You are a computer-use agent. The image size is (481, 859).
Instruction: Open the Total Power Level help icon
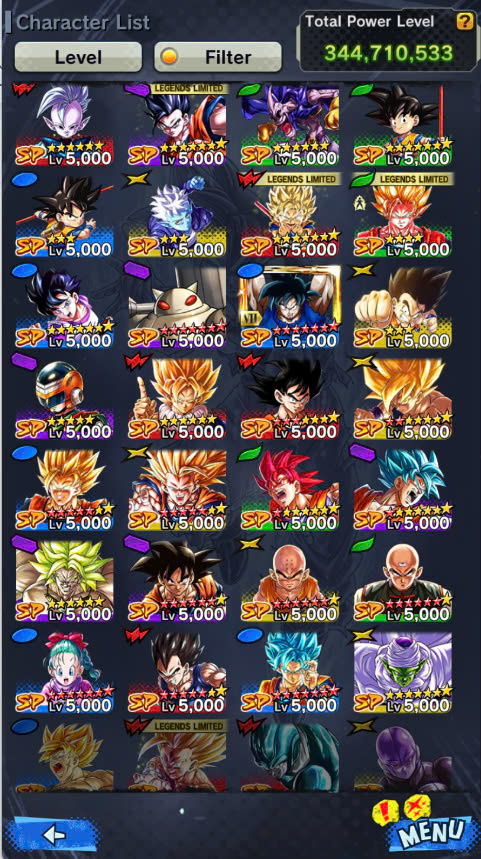[x=465, y=22]
